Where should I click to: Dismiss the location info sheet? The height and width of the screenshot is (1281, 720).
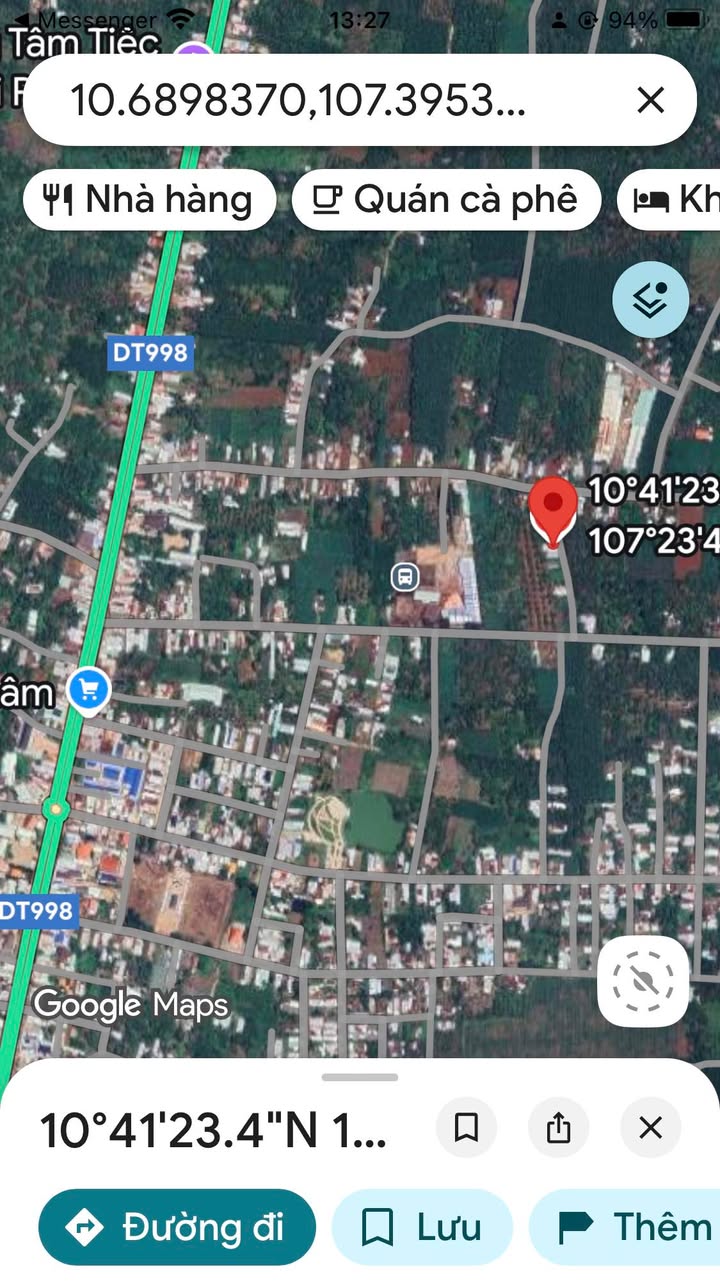(x=651, y=1128)
